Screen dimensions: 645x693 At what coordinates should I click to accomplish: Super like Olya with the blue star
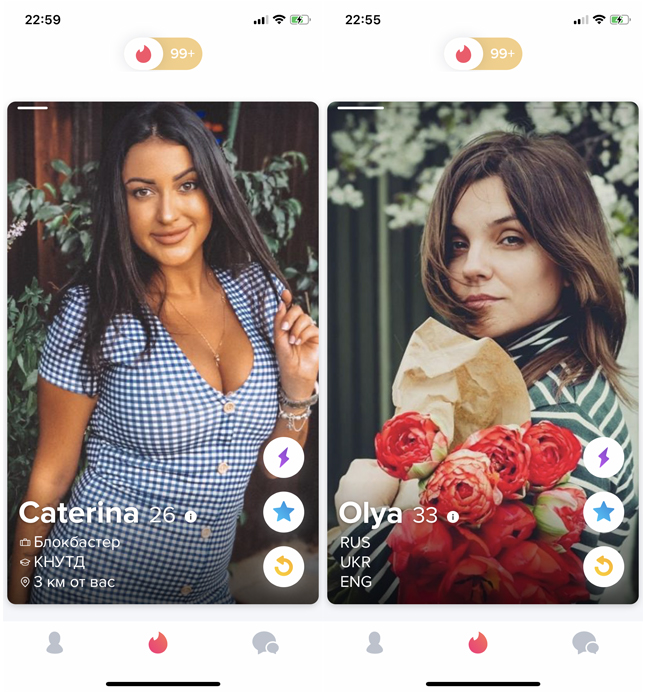[x=603, y=513]
